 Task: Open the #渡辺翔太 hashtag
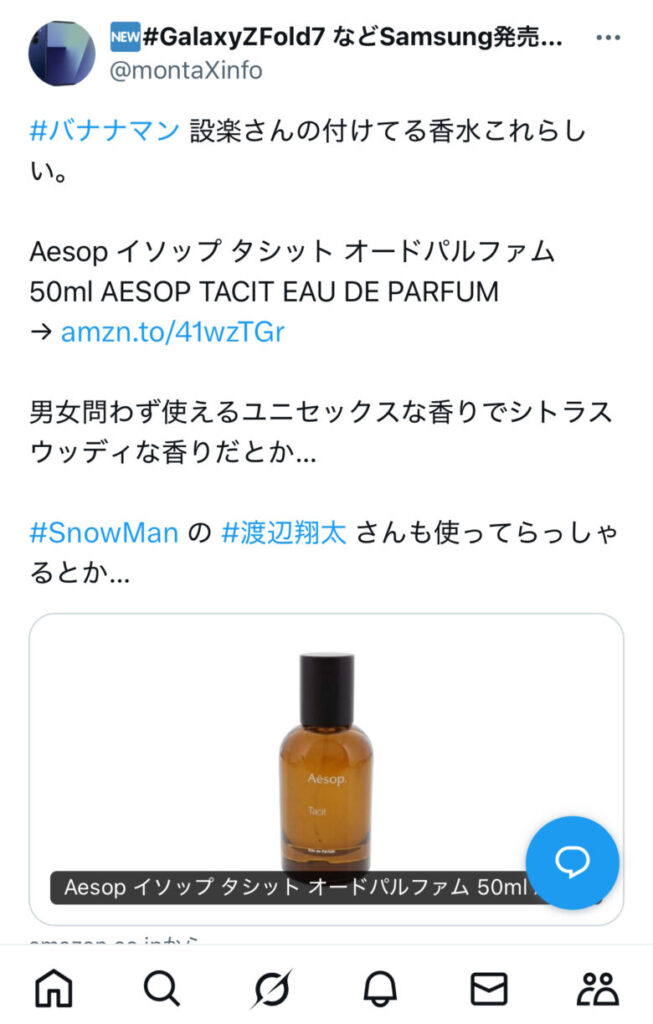pyautogui.click(x=283, y=533)
